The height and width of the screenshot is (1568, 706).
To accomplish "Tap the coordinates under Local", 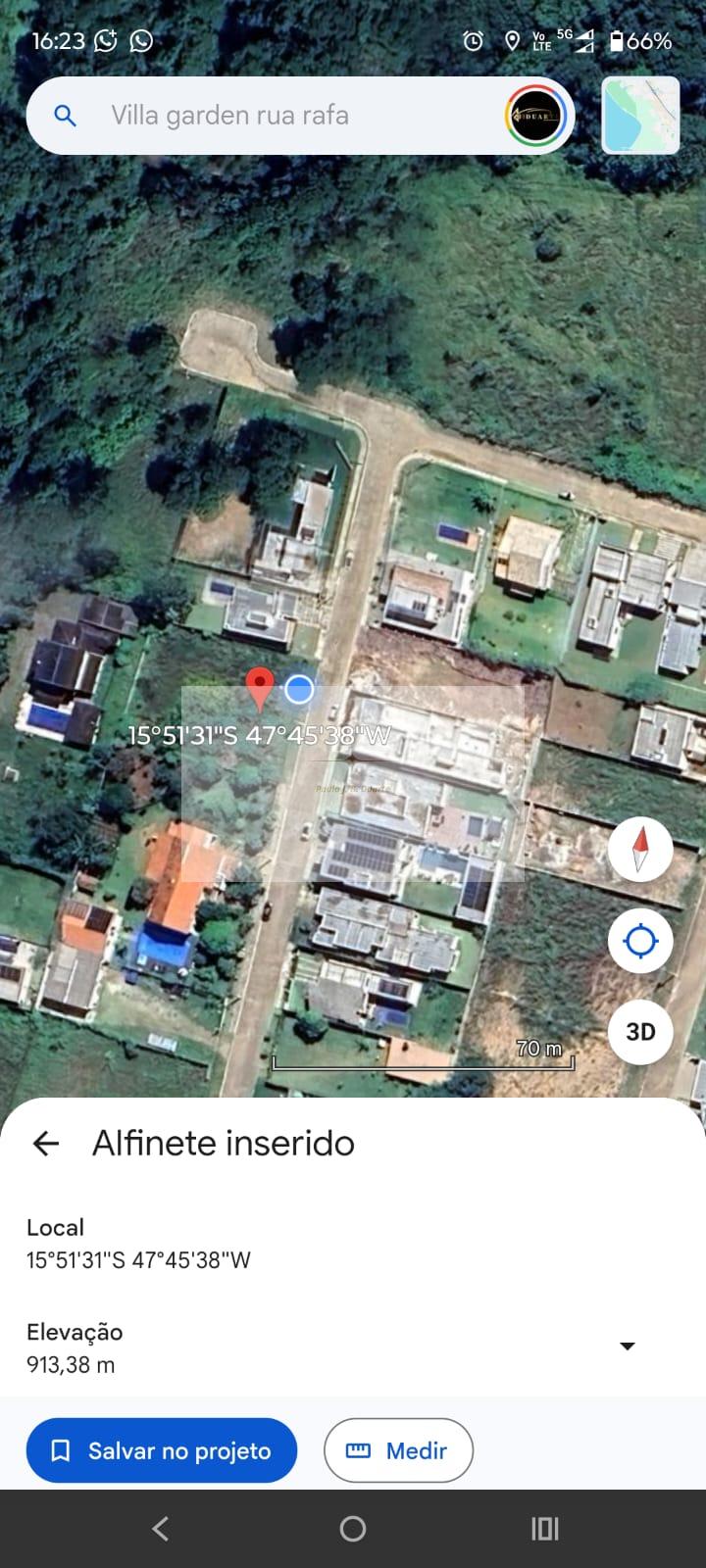I will (x=137, y=1259).
